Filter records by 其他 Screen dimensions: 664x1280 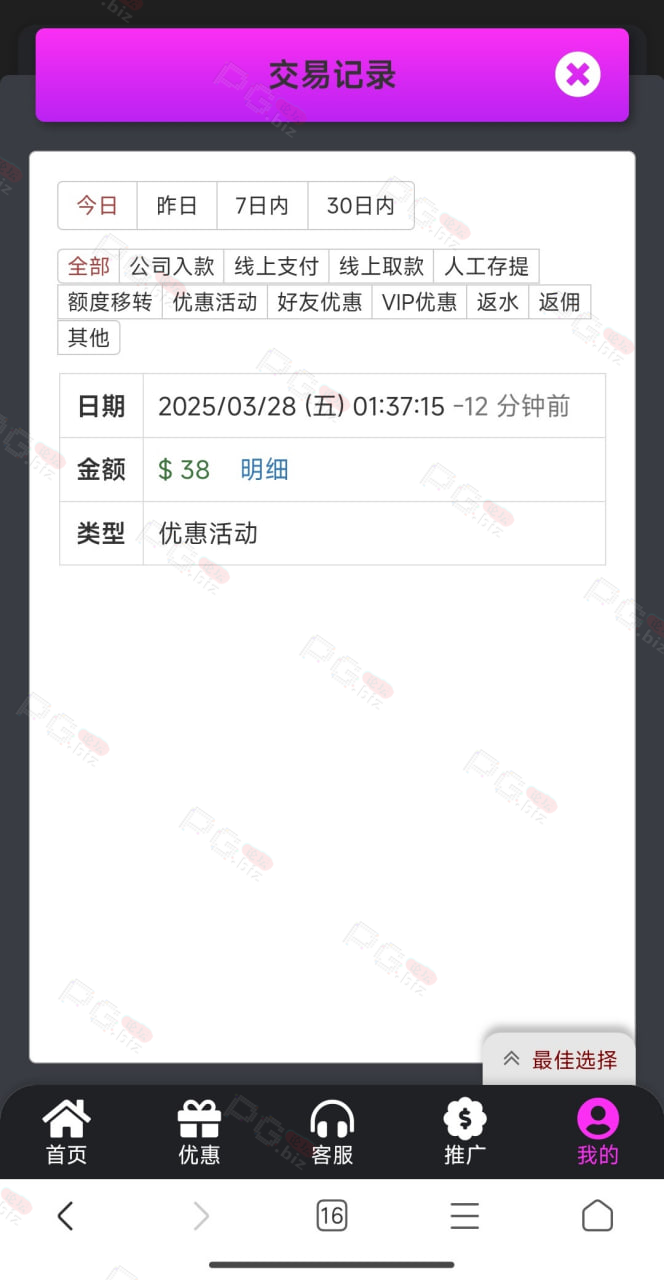point(89,338)
